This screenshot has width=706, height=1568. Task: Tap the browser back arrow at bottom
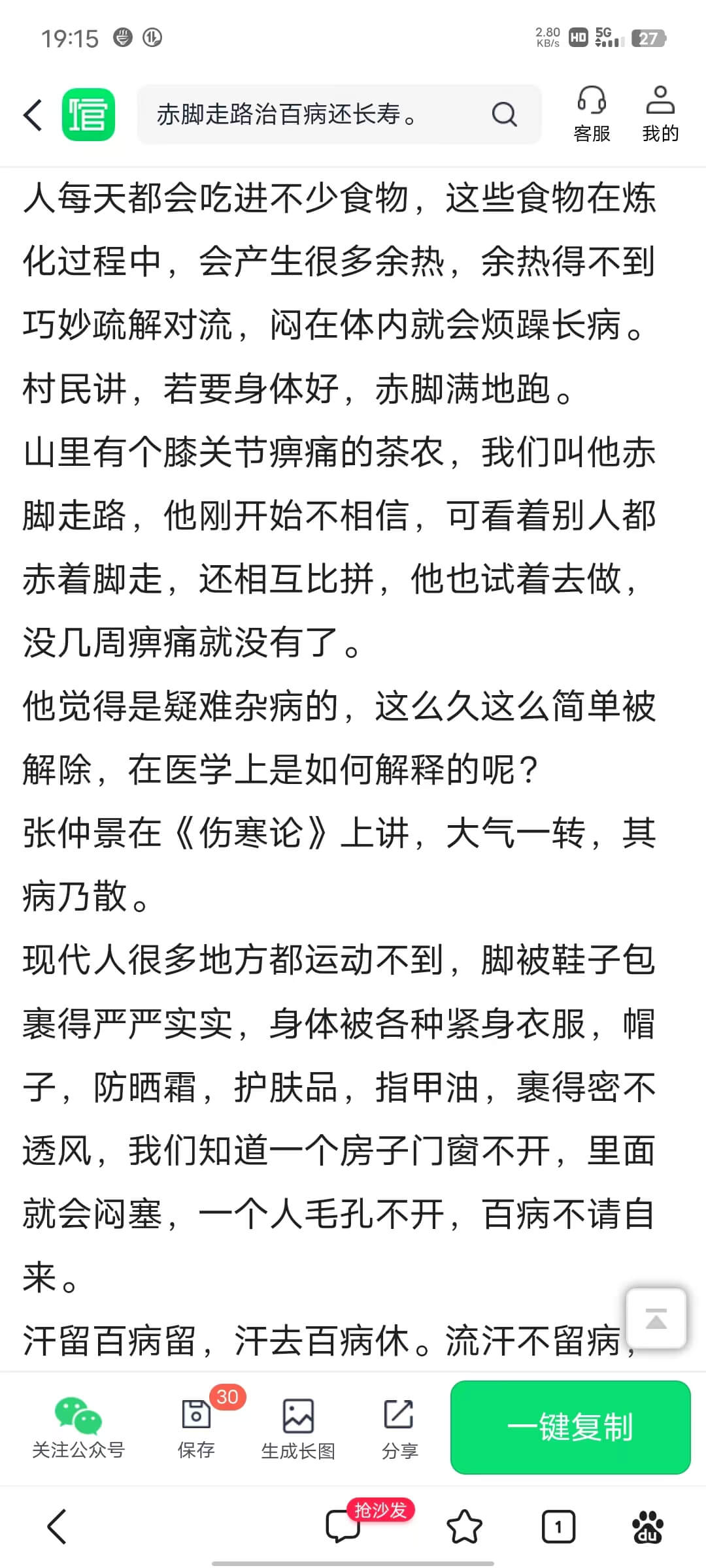click(57, 1526)
